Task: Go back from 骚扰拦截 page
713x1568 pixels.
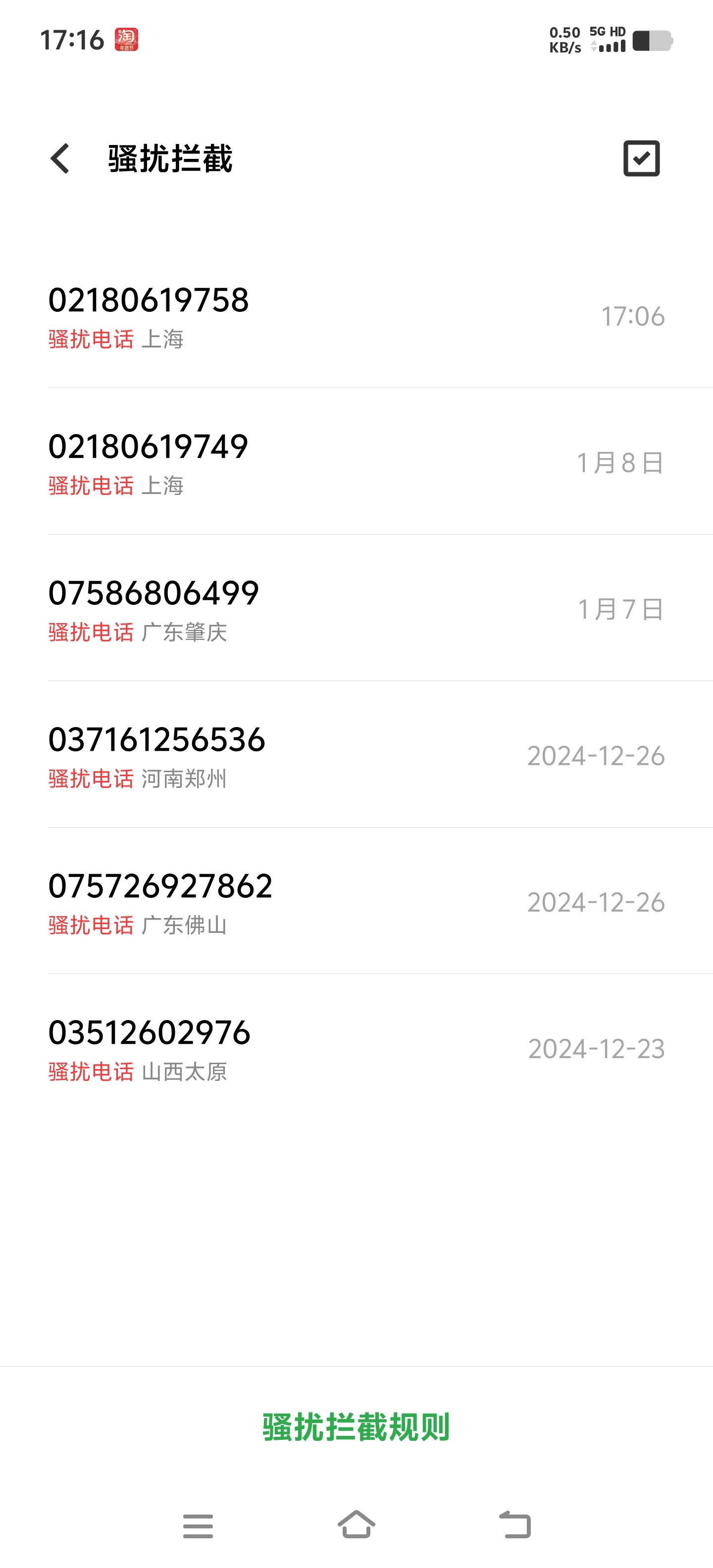Action: 60,159
